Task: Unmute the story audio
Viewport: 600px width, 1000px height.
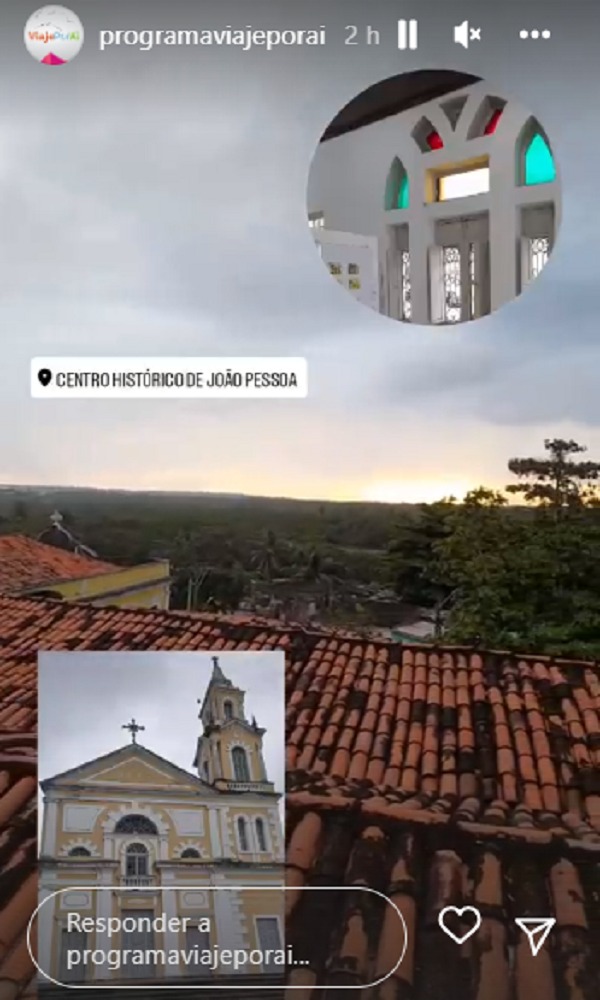Action: click(x=466, y=35)
